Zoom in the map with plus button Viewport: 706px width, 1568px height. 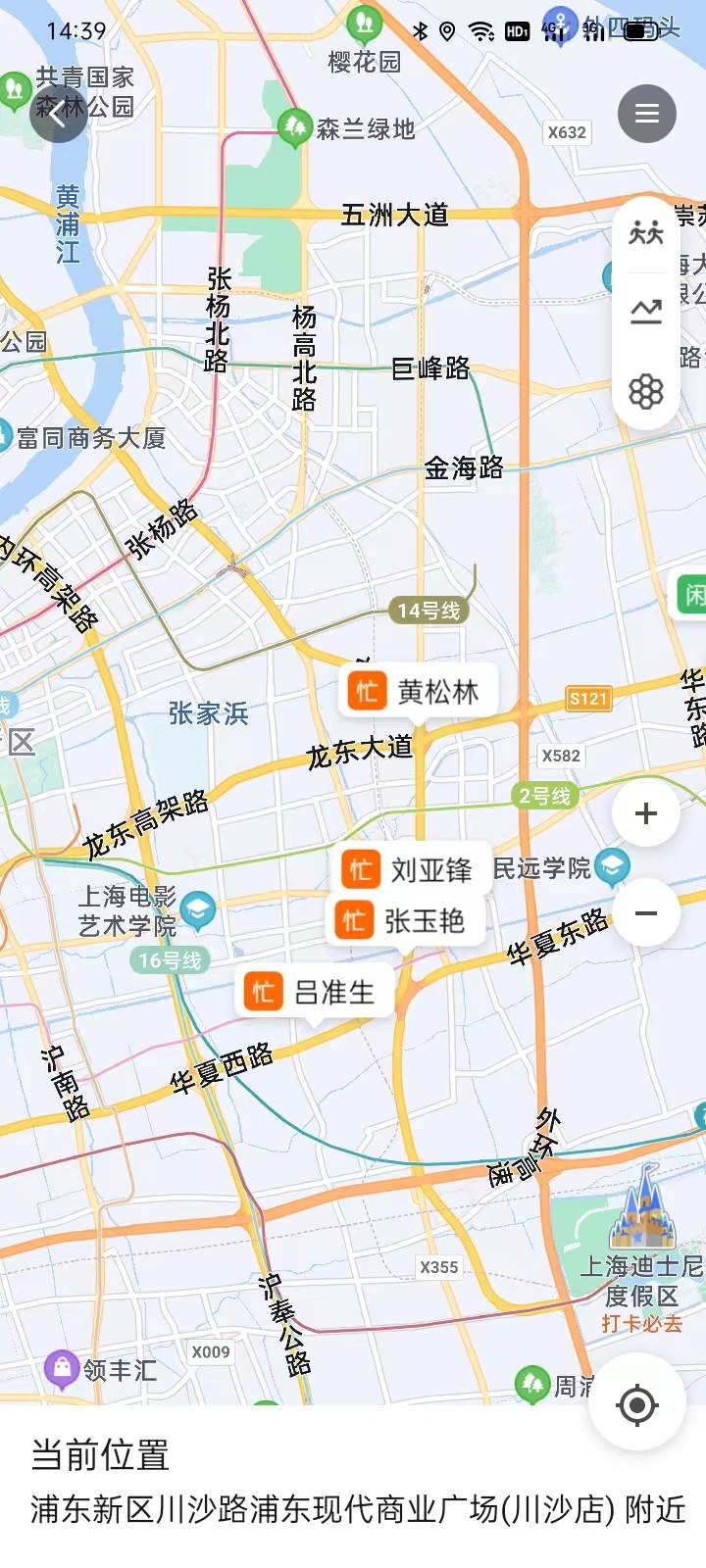[x=646, y=813]
